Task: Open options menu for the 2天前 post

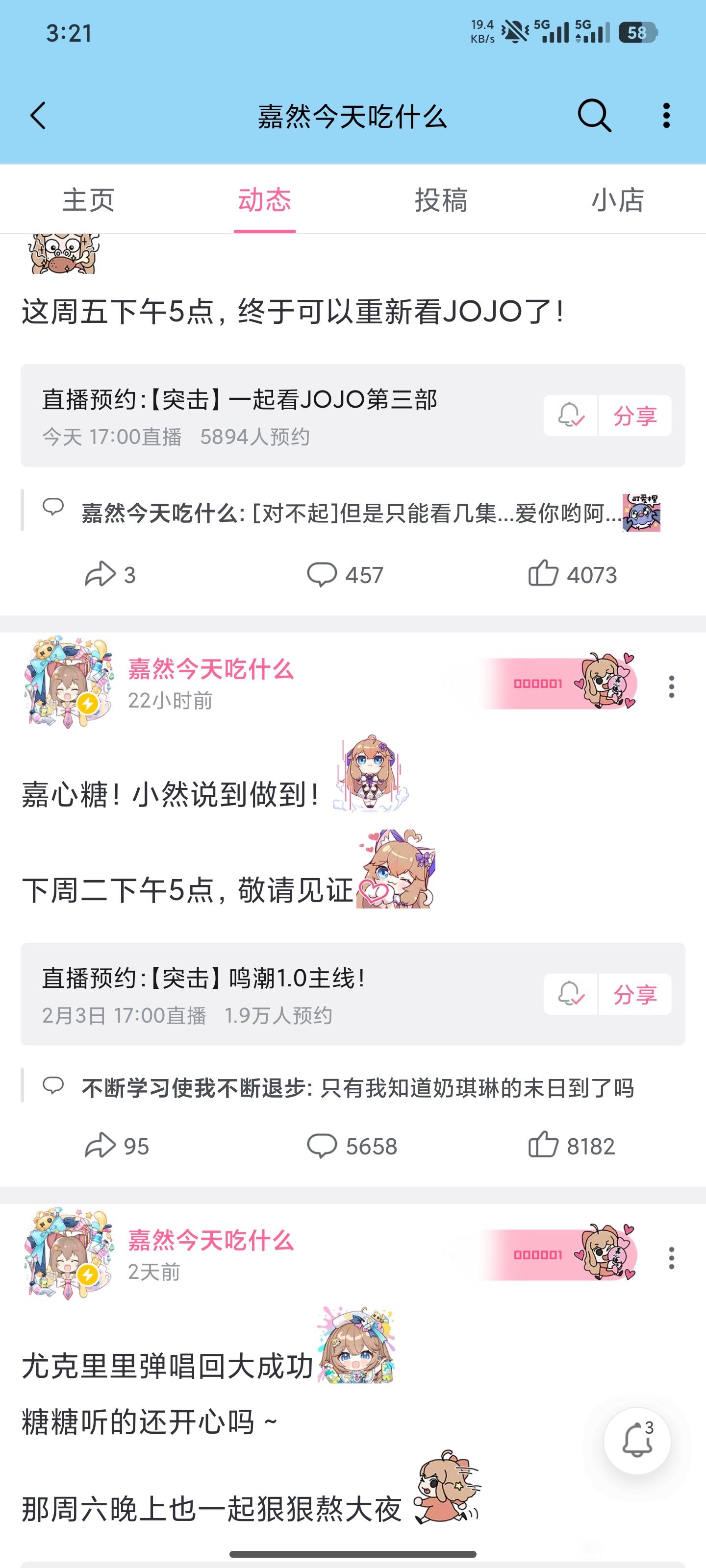Action: (671, 1257)
